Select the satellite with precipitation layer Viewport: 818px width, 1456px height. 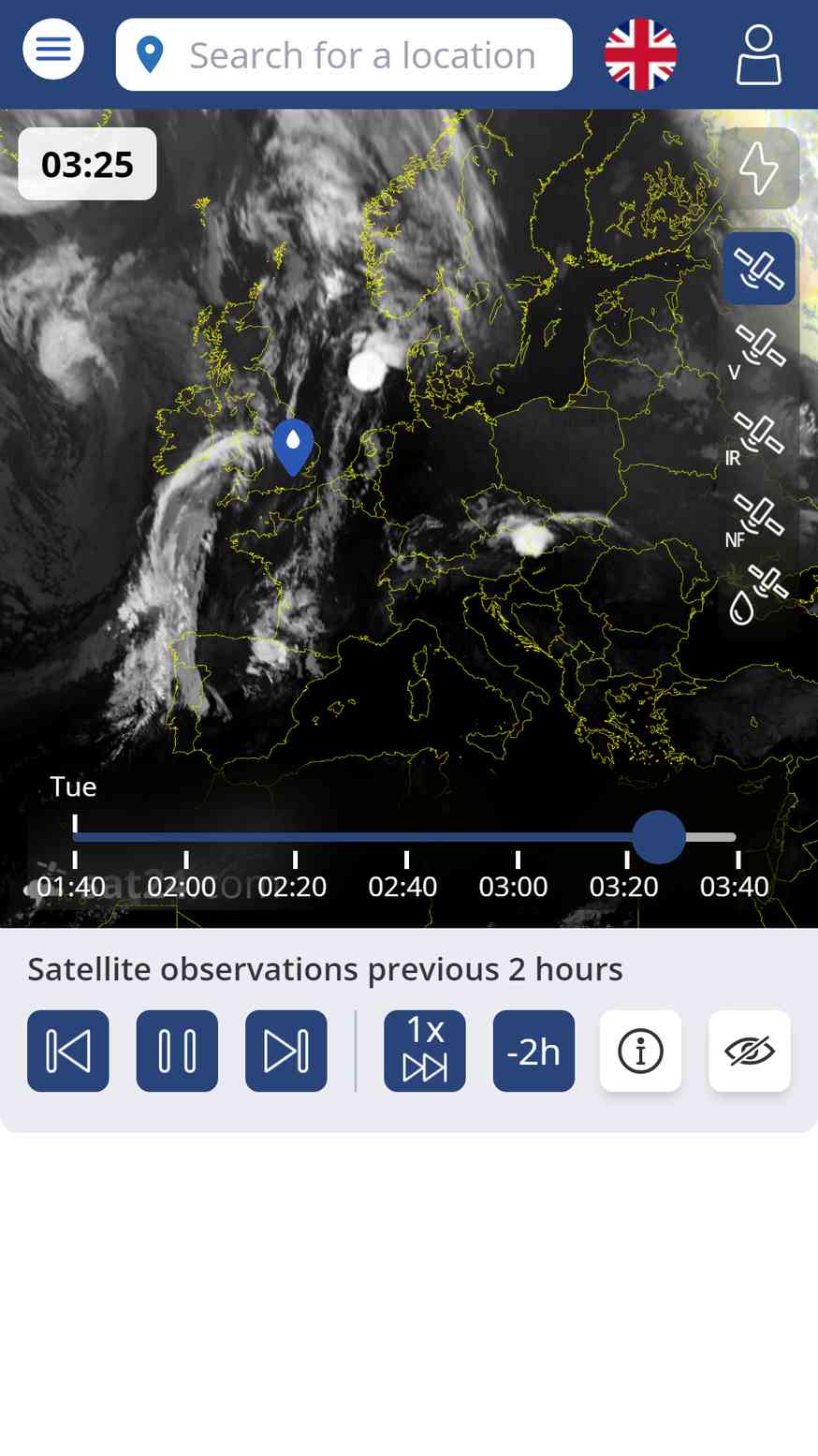(x=759, y=596)
